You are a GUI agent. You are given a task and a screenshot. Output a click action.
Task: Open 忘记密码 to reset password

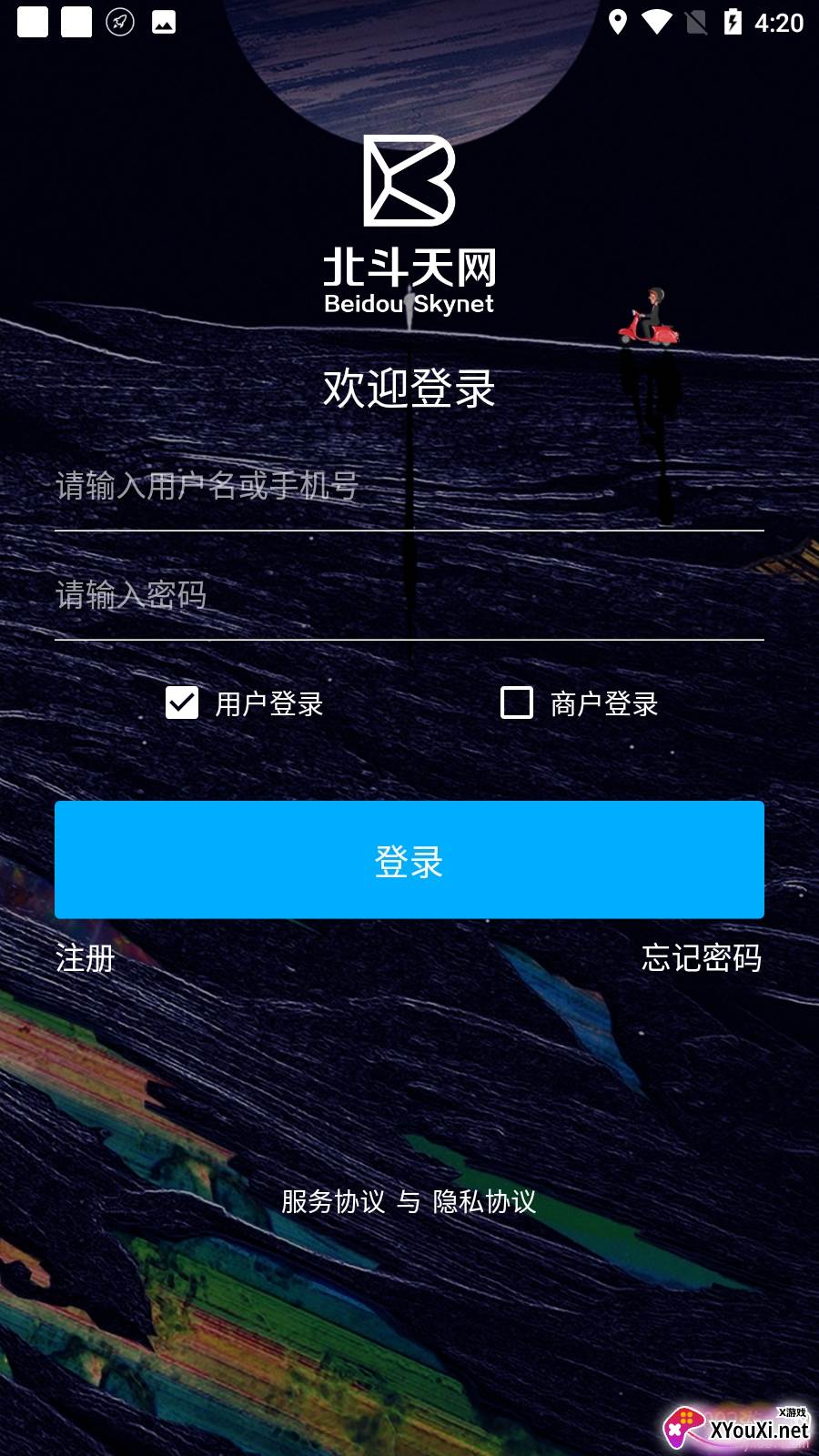pos(701,958)
